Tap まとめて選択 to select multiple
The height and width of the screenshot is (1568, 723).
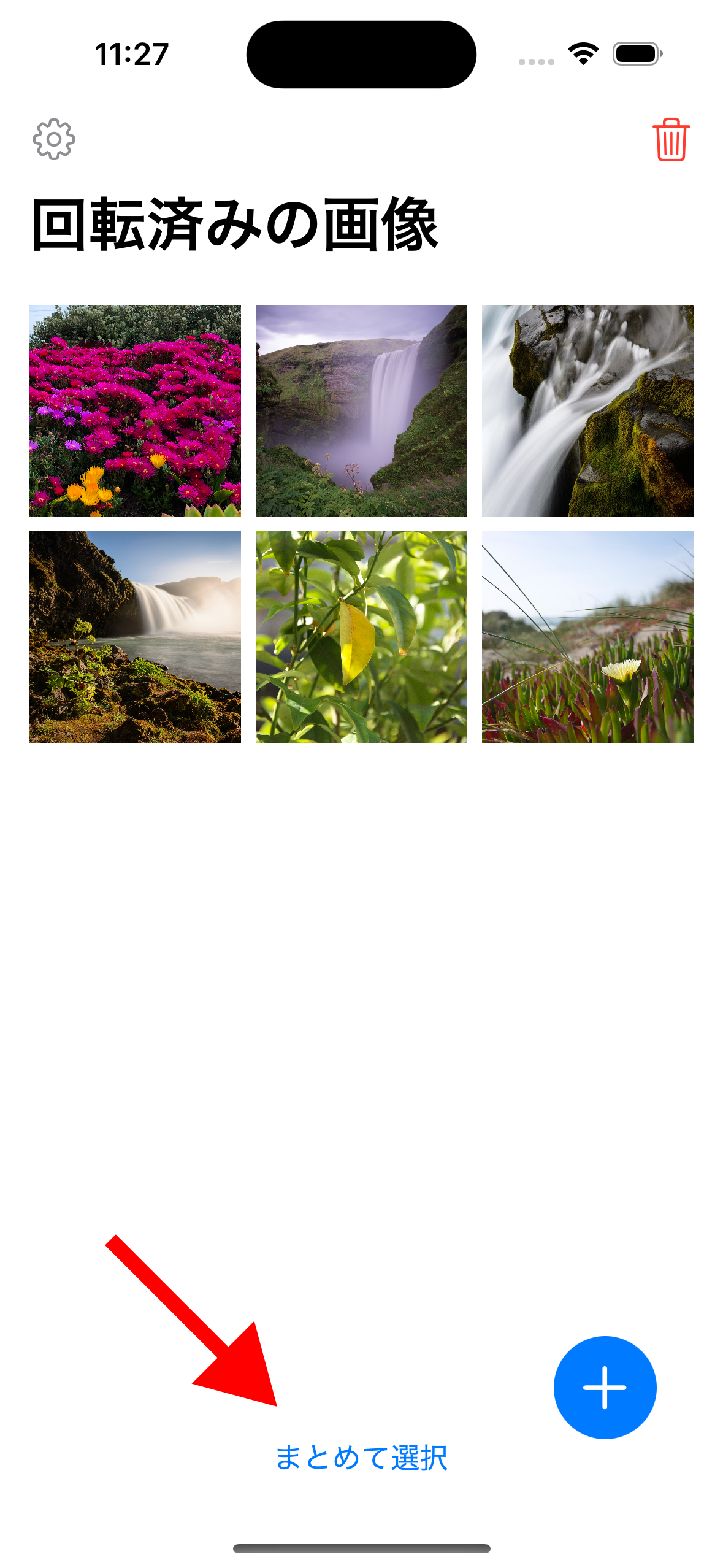pyautogui.click(x=361, y=1458)
